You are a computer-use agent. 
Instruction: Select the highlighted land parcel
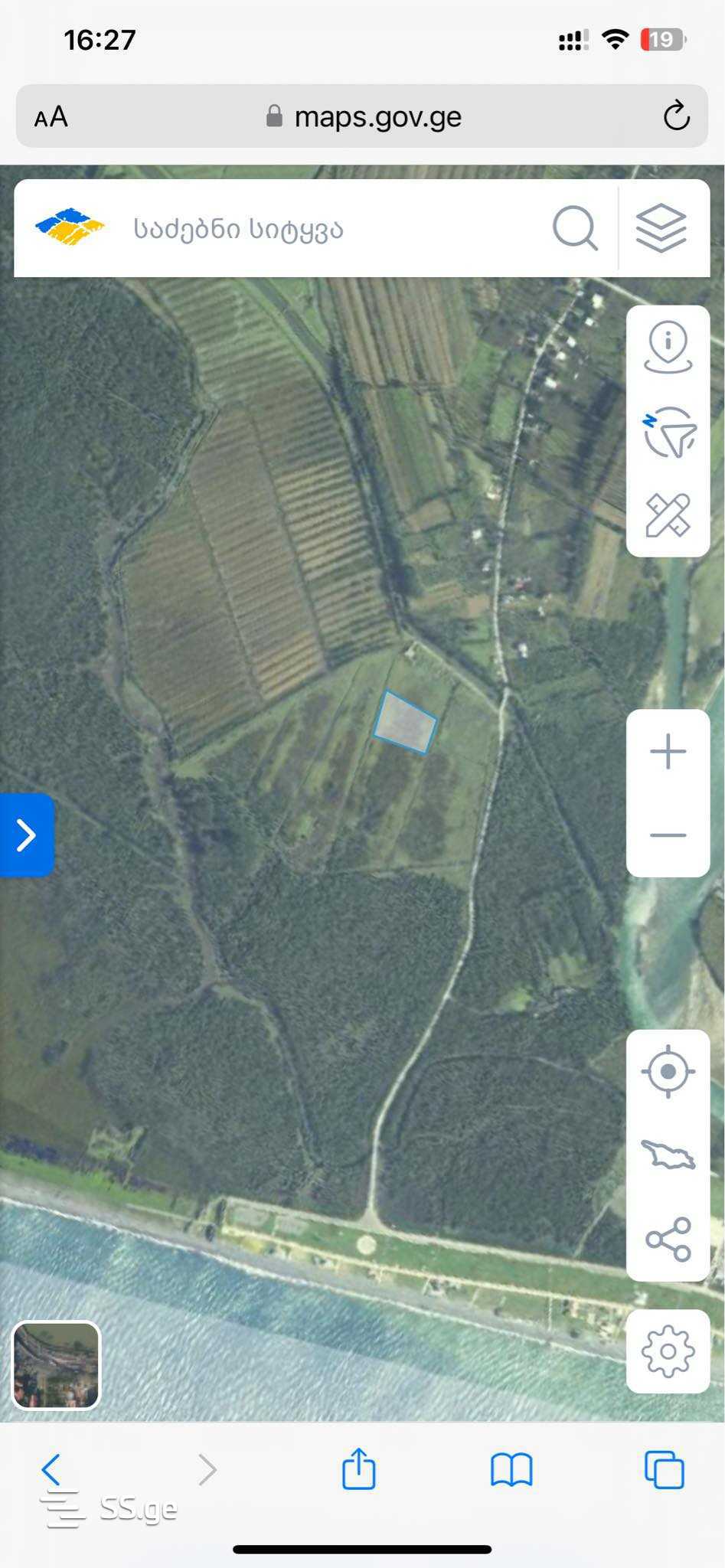pos(405,723)
